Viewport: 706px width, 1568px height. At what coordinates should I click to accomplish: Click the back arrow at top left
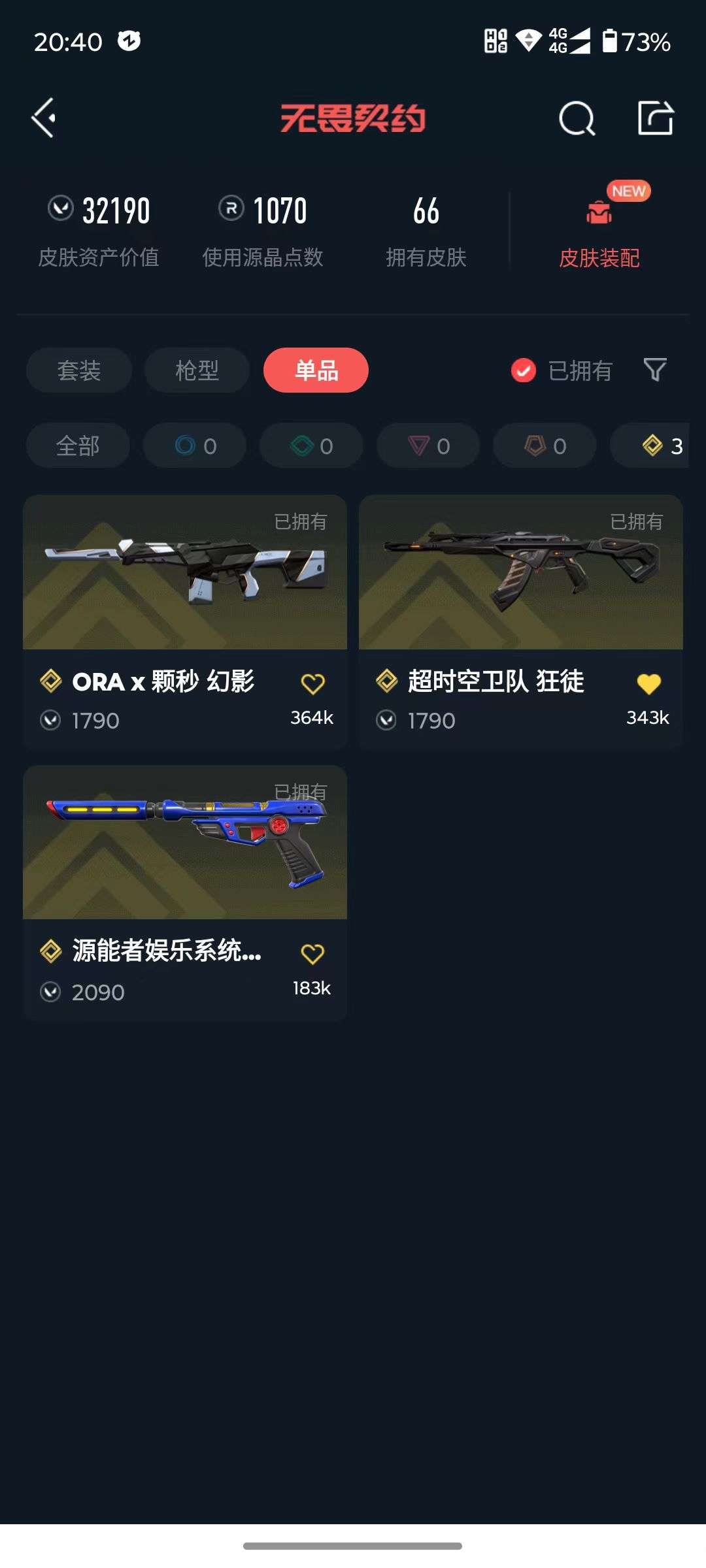click(43, 118)
